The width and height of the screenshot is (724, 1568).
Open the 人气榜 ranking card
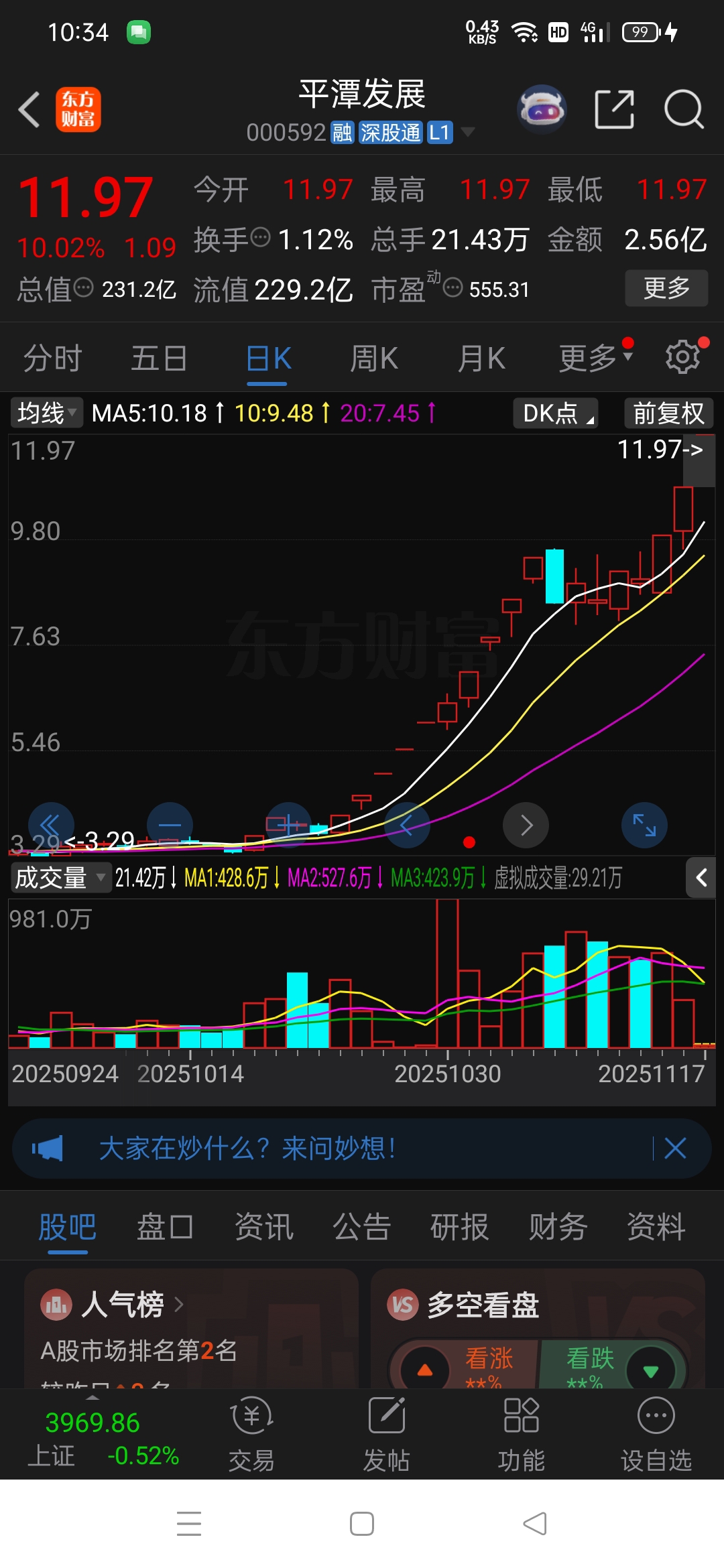tap(122, 1305)
